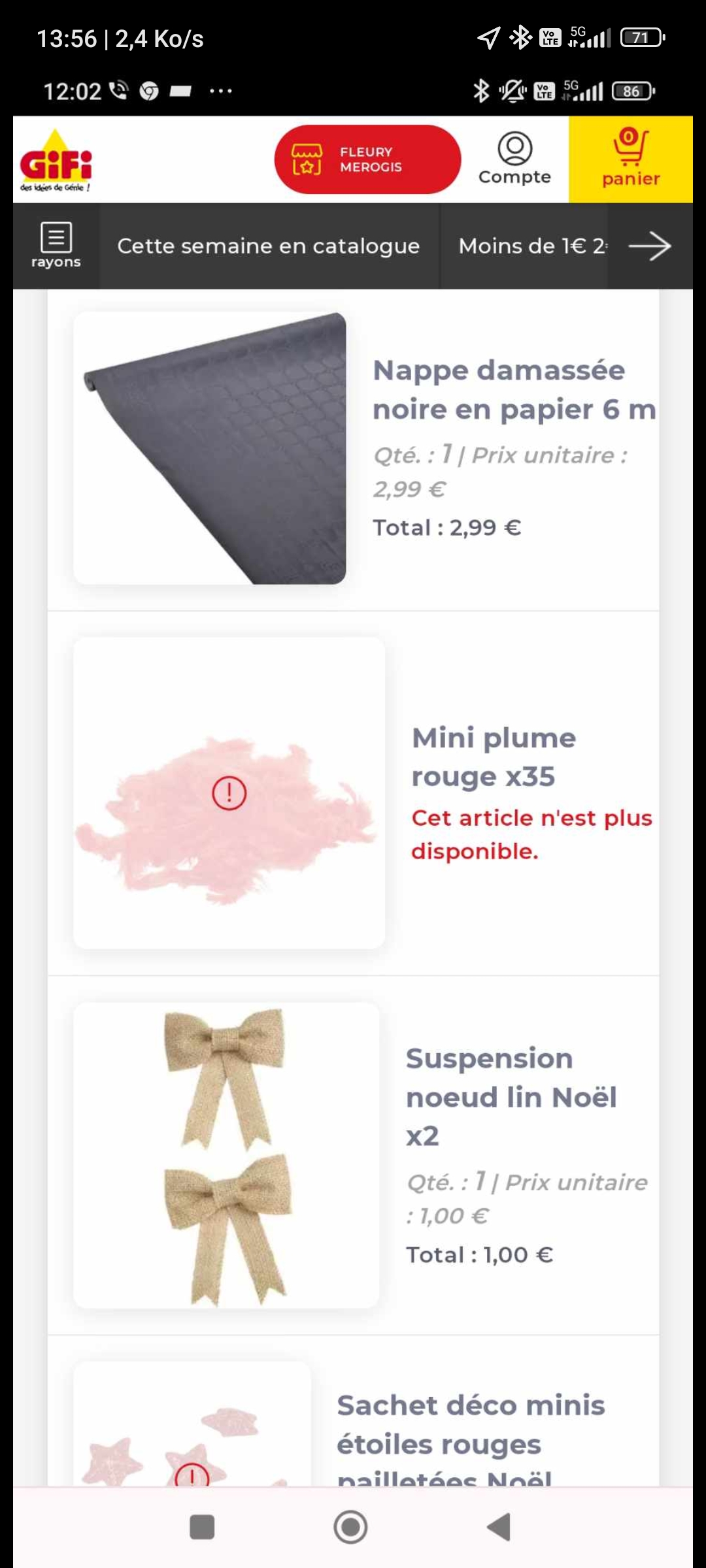Open the panier shopping cart
The image size is (706, 1568).
tap(630, 159)
